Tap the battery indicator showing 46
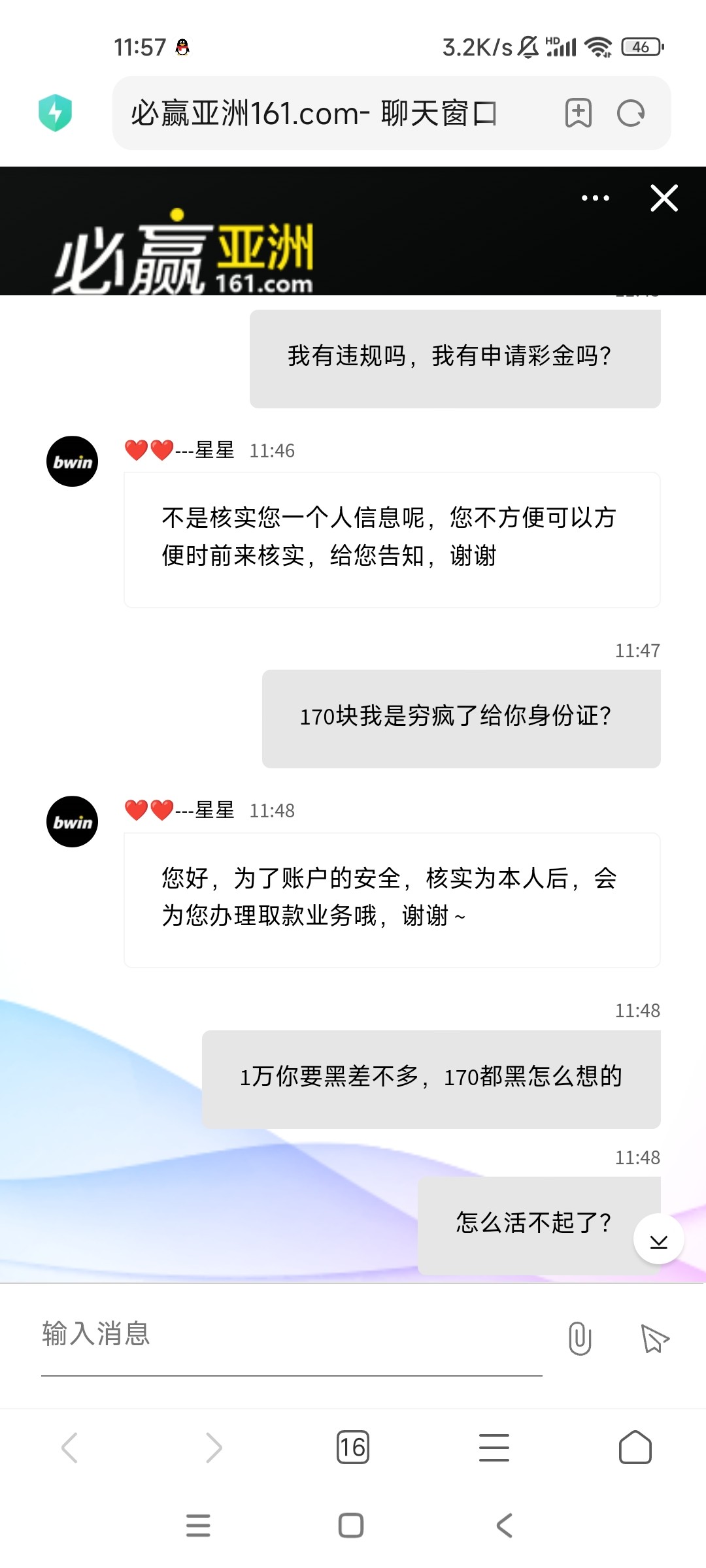706x1568 pixels. [639, 46]
